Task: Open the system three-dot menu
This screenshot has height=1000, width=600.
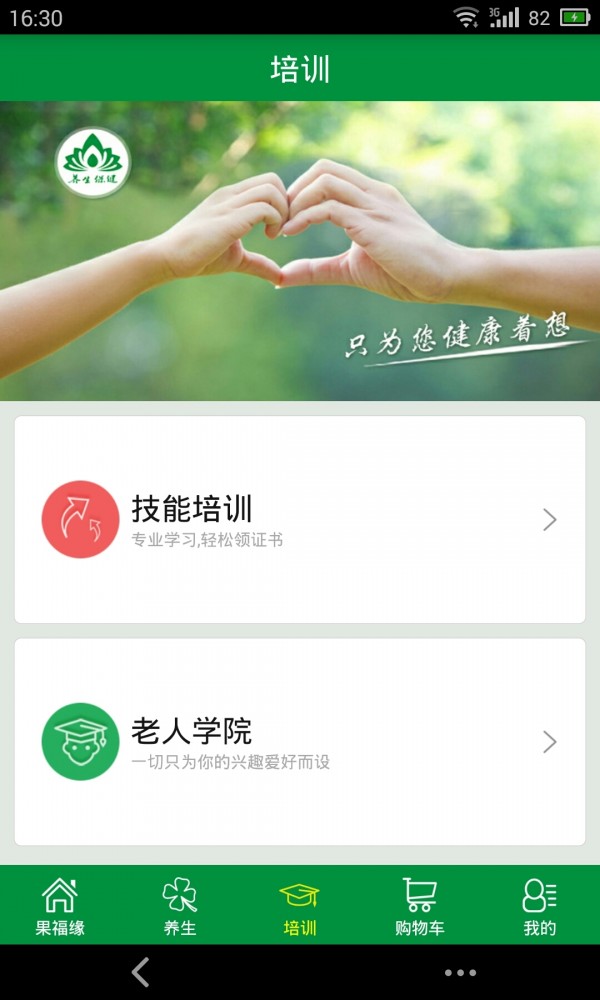Action: [460, 972]
